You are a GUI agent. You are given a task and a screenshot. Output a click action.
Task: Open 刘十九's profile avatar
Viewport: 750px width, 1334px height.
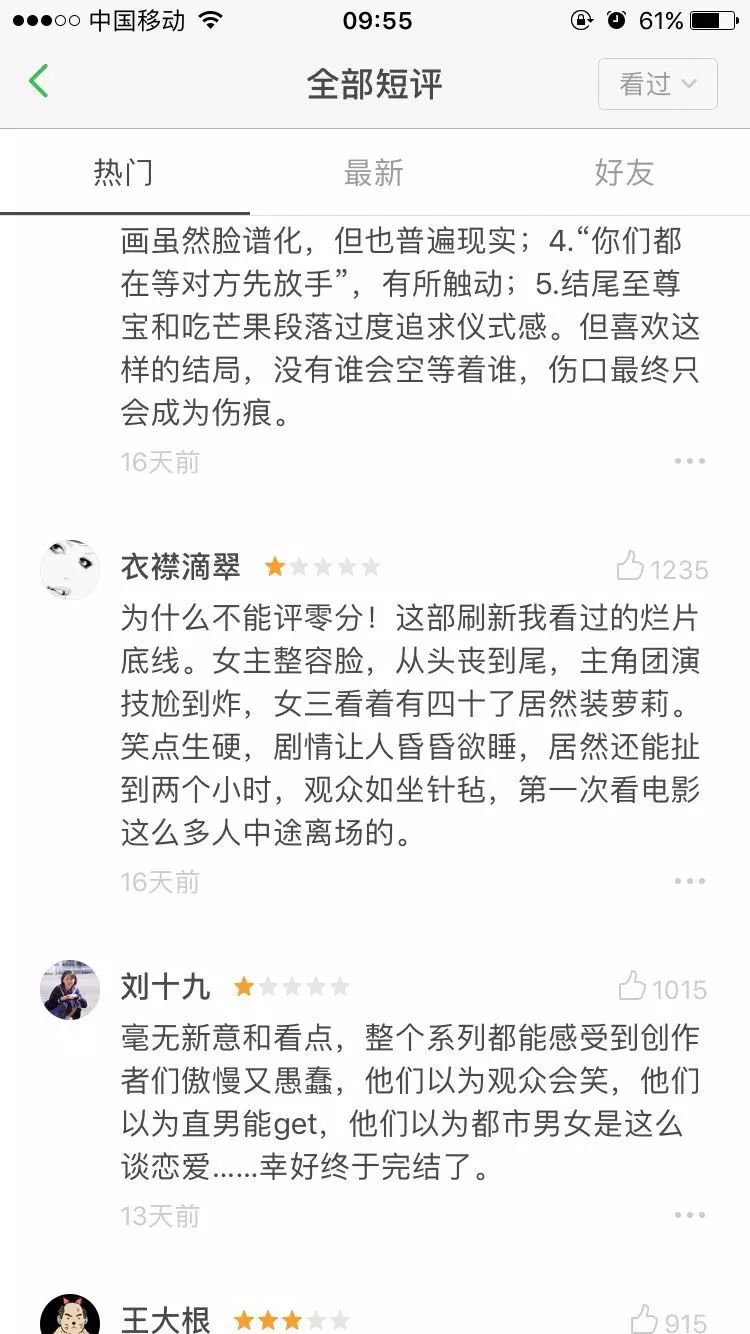coord(70,990)
